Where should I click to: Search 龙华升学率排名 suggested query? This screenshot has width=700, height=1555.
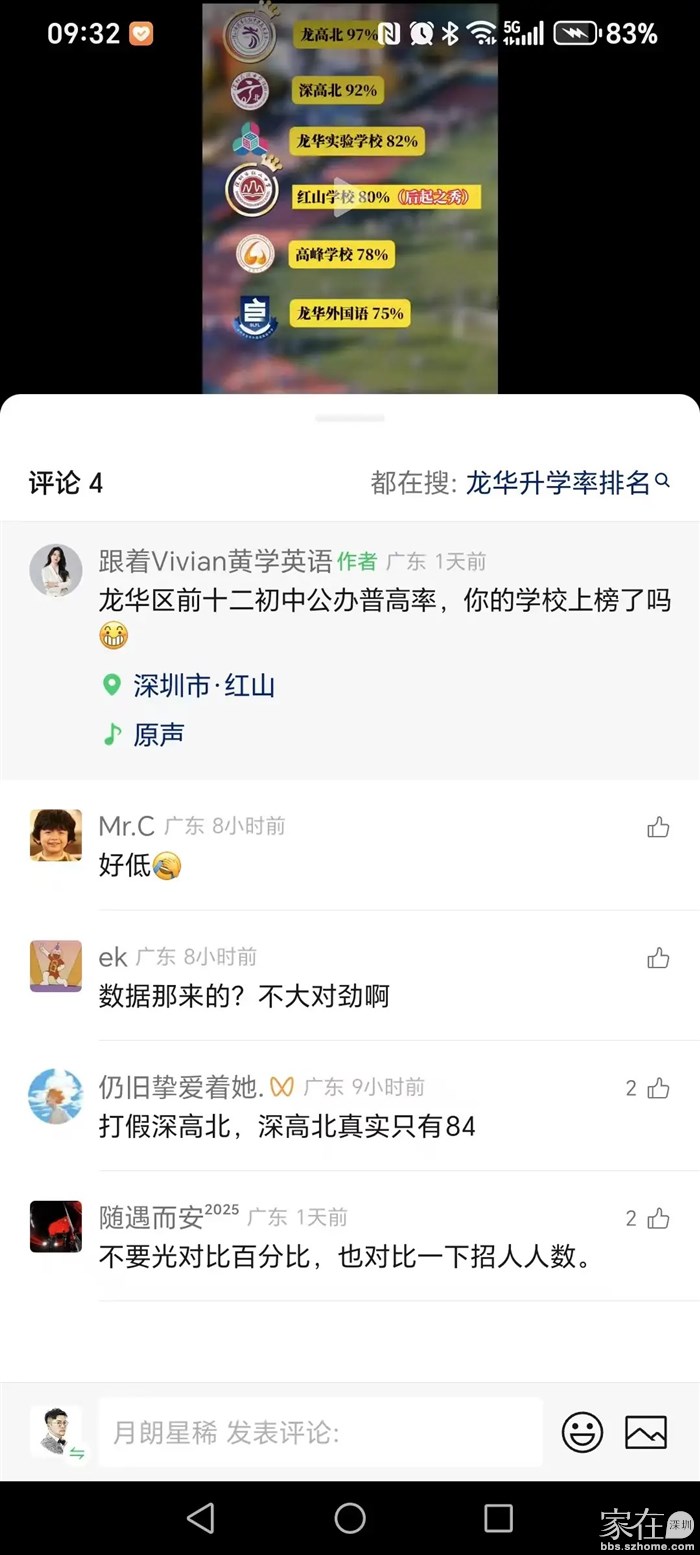[566, 483]
